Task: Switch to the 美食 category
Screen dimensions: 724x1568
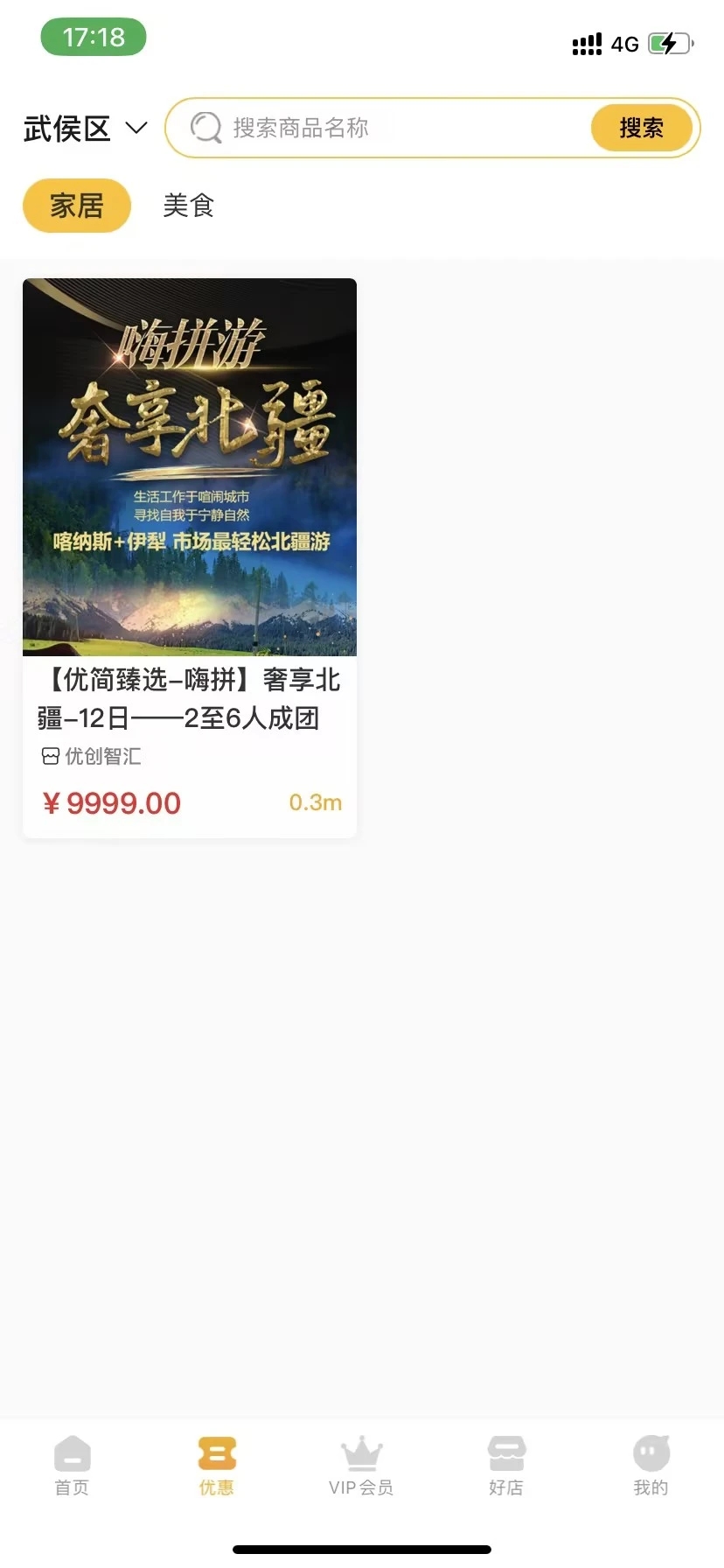Action: point(188,205)
